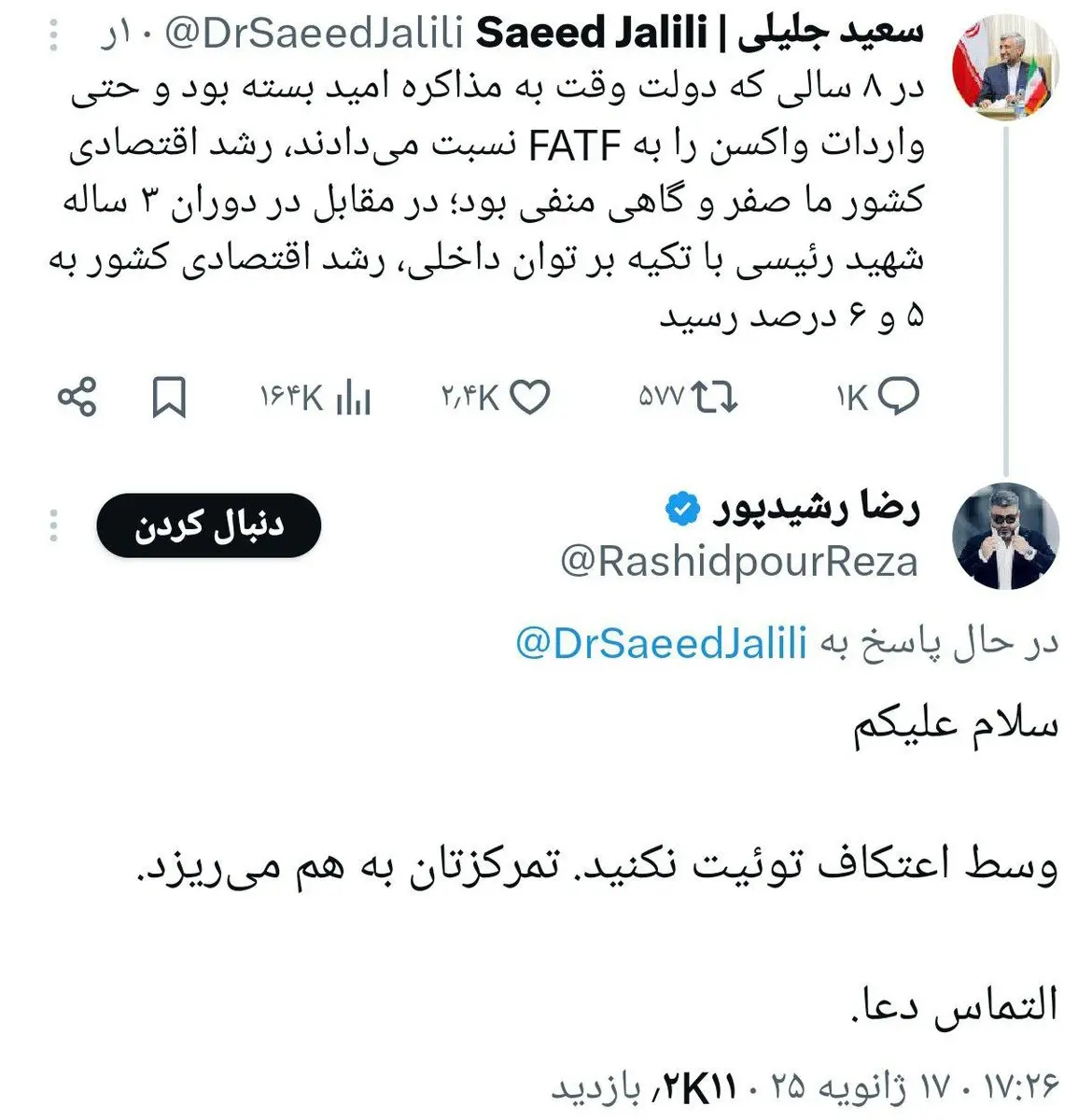Screen dimensions: 1092x1120
Task: Share Saeed Jalili's tweet
Action: [x=77, y=398]
